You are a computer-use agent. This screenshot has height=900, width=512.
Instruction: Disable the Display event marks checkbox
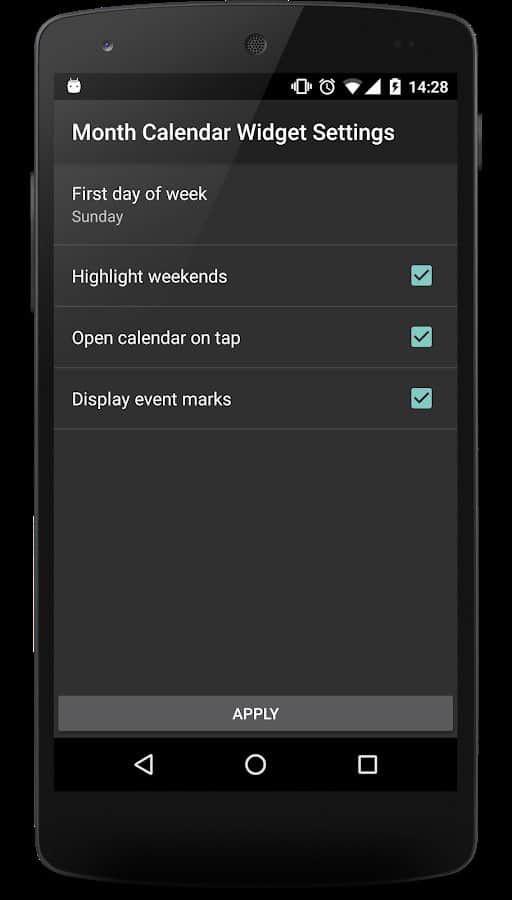tap(421, 398)
